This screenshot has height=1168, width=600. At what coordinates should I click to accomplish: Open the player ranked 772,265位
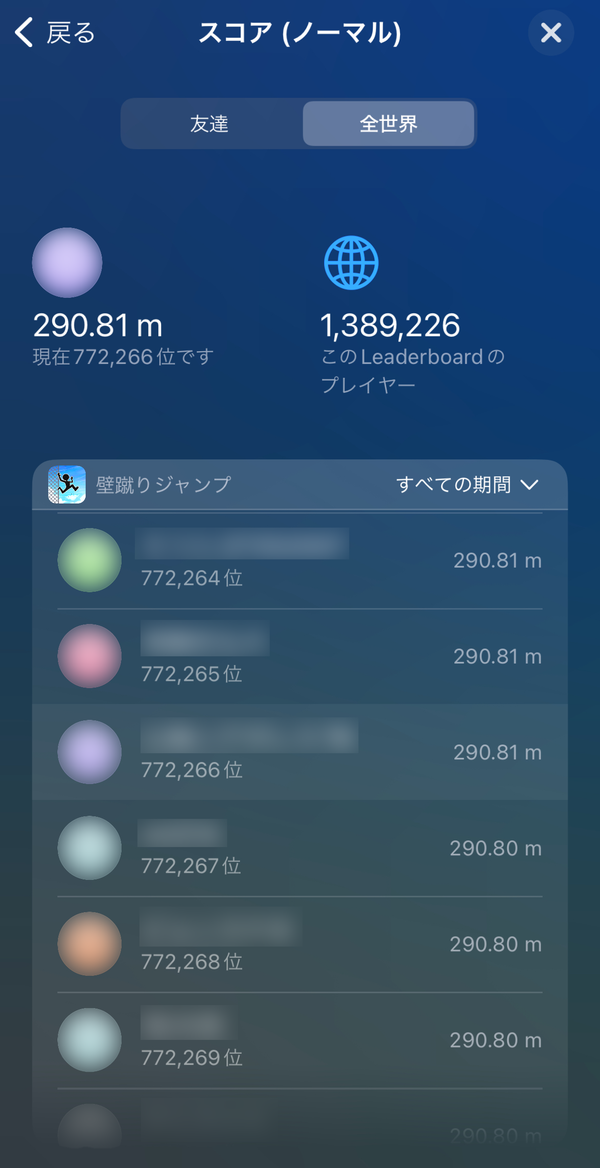coord(300,656)
